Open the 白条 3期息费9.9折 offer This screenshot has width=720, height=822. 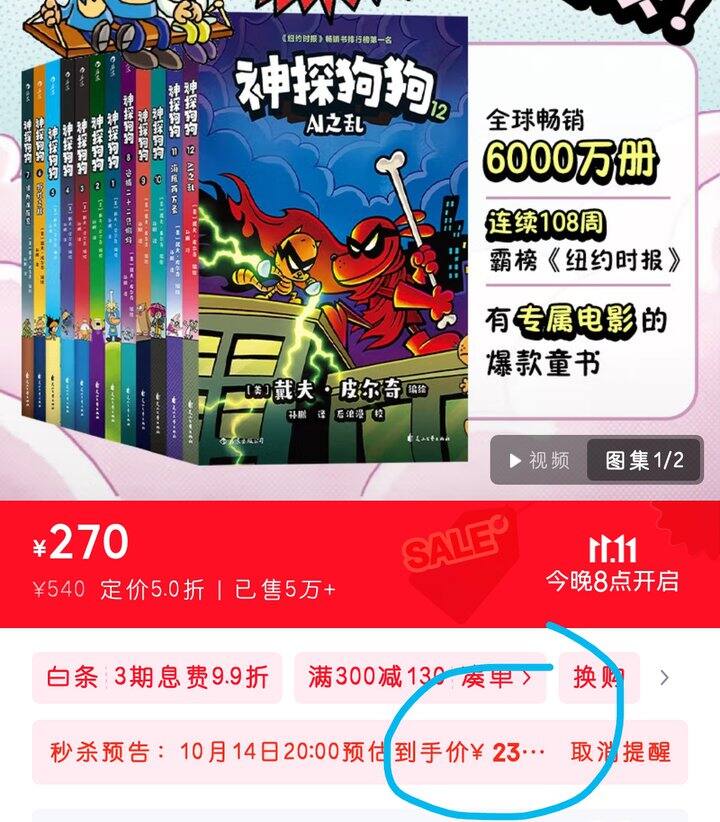pos(157,678)
